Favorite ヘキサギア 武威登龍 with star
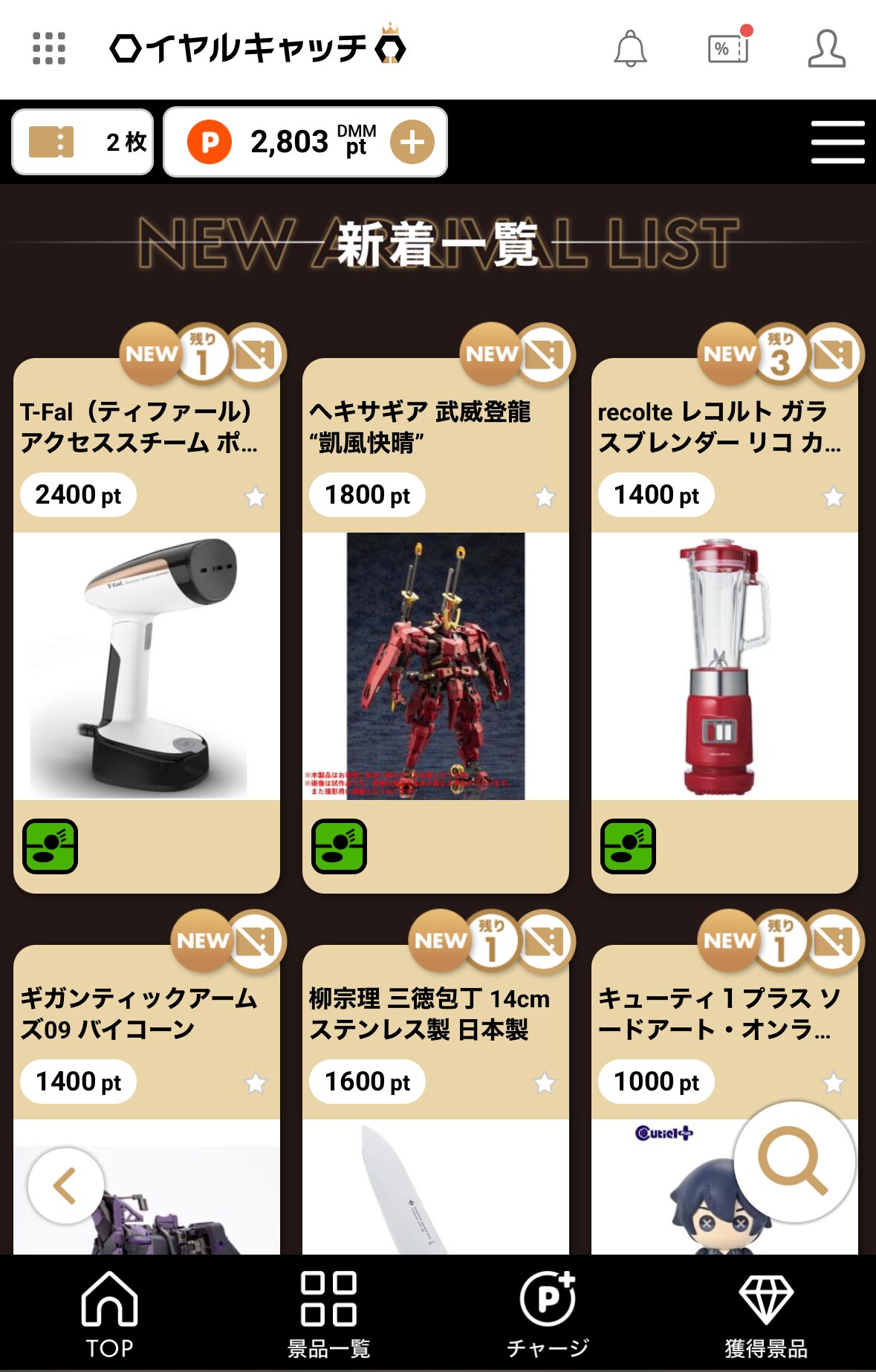Image resolution: width=876 pixels, height=1372 pixels. pos(545,496)
